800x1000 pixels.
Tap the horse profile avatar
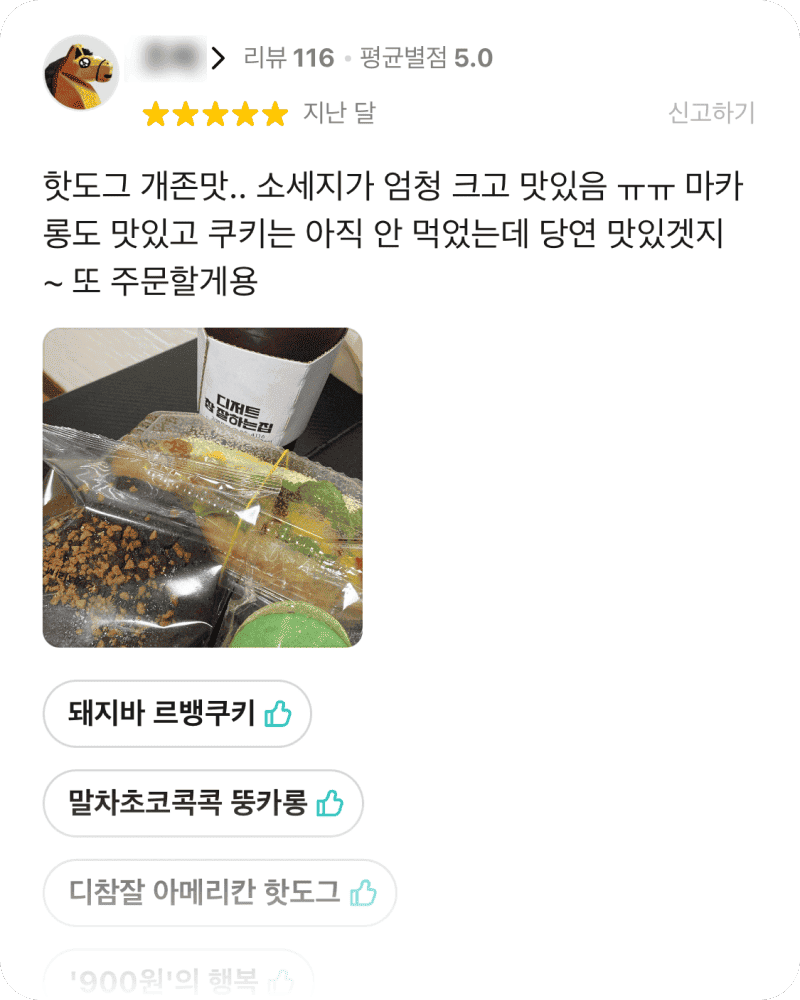80,73
